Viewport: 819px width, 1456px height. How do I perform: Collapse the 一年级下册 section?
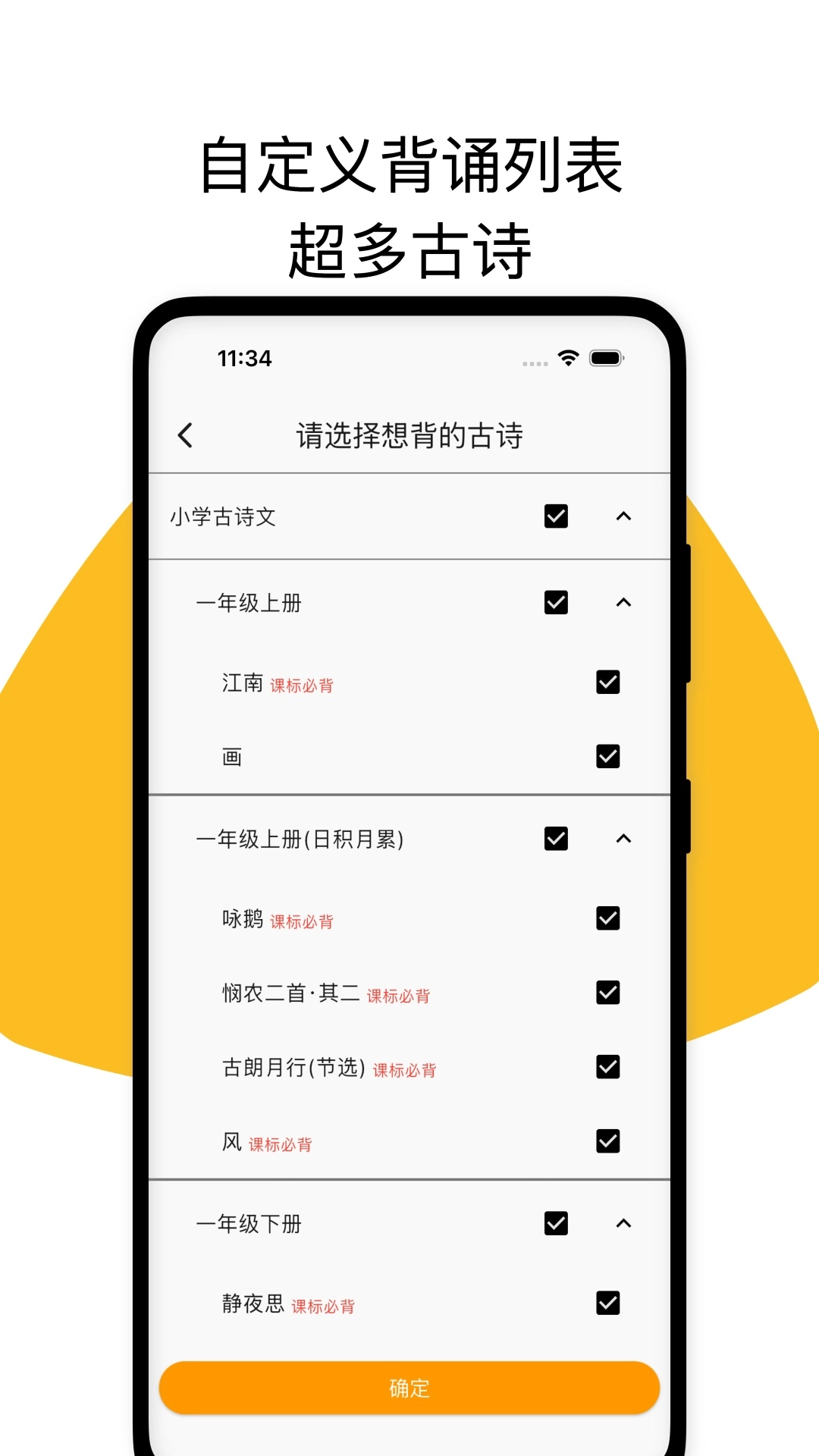pos(624,1222)
